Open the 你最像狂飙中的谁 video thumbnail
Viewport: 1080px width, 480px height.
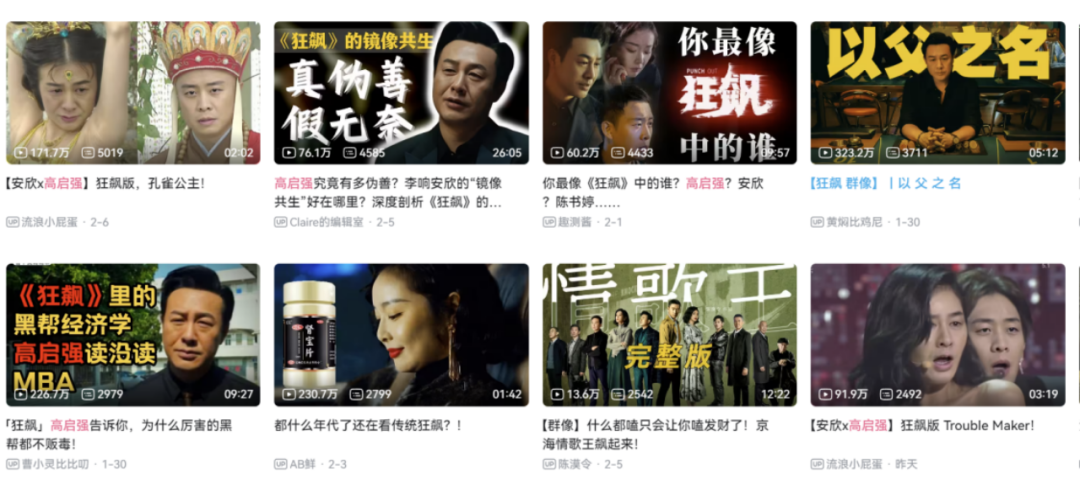[669, 92]
